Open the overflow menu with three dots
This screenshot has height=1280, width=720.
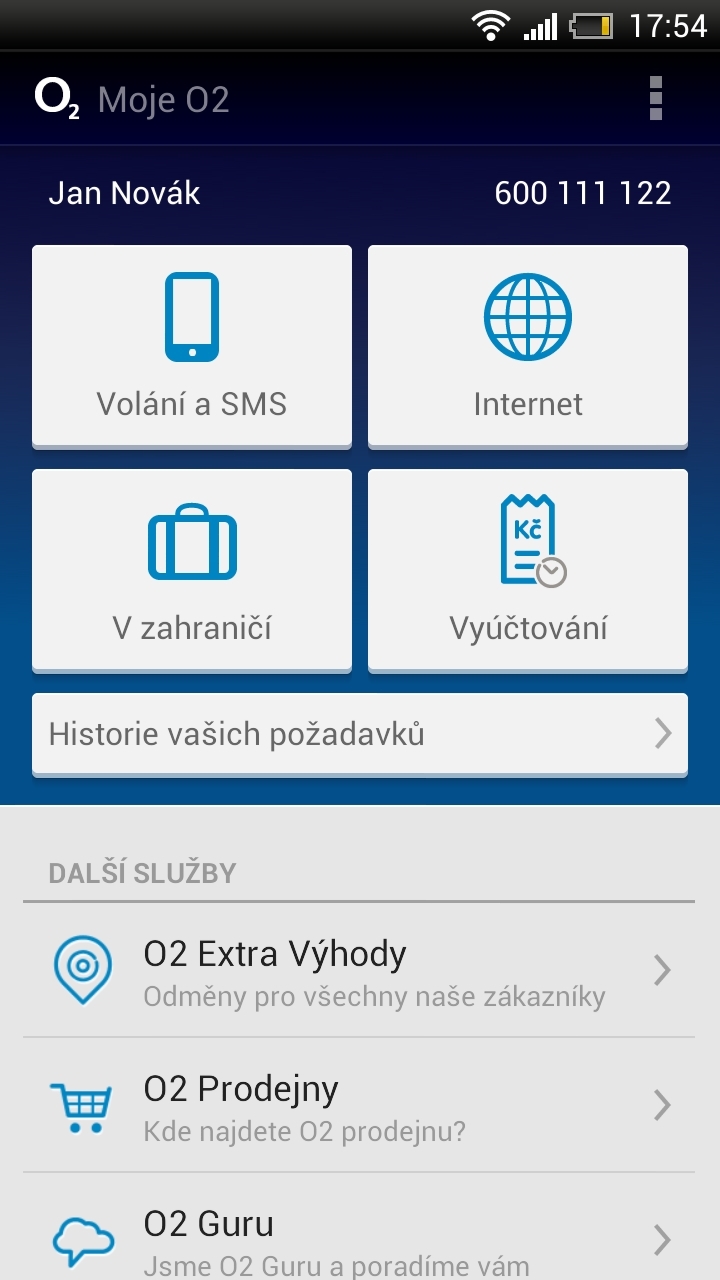click(x=657, y=97)
